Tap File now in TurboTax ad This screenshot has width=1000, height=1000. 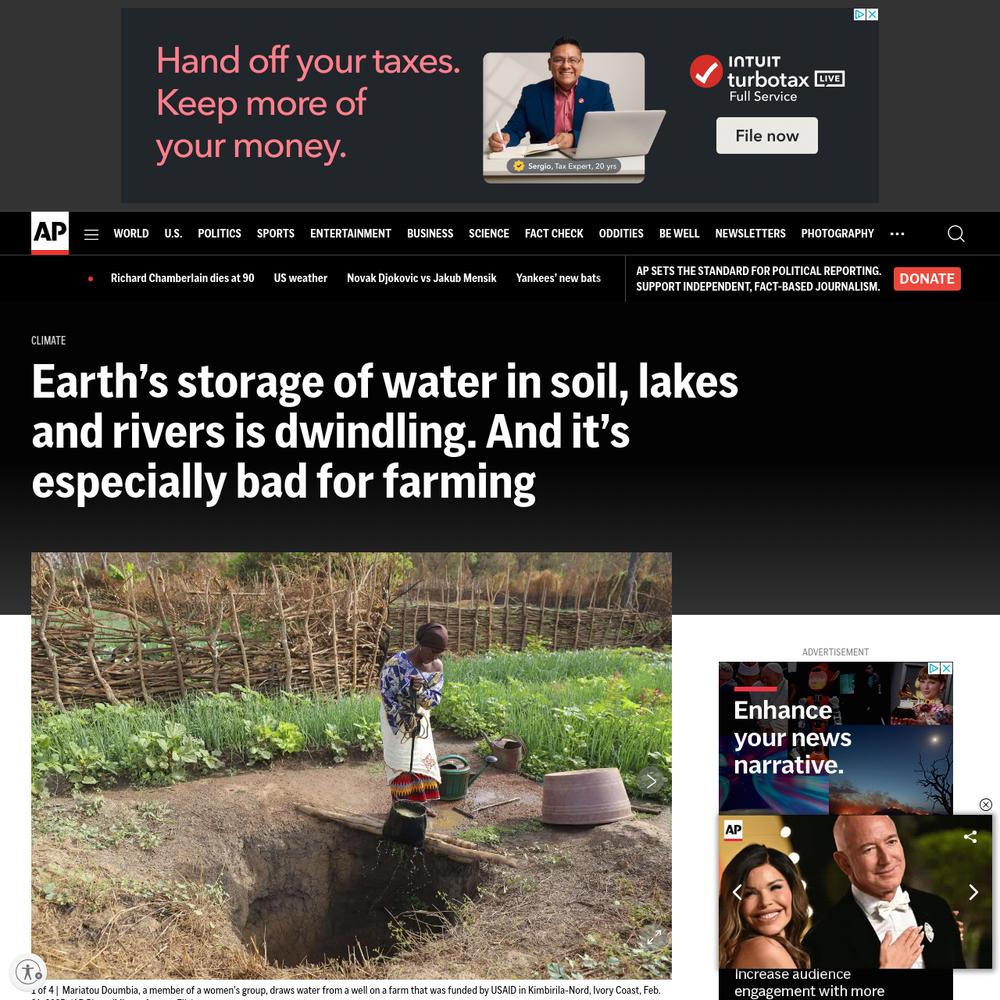pyautogui.click(x=766, y=136)
